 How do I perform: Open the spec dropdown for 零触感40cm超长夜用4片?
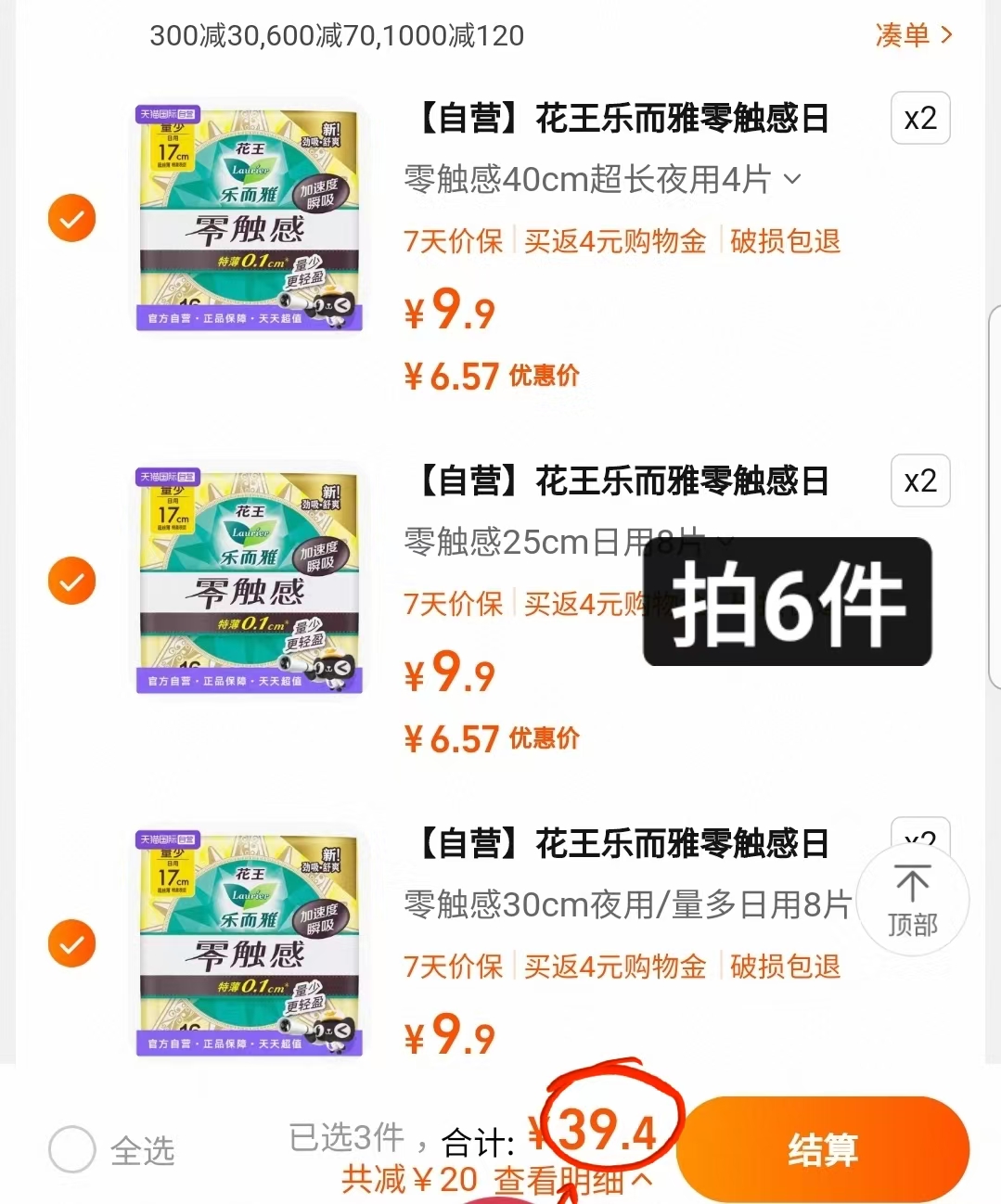point(792,180)
